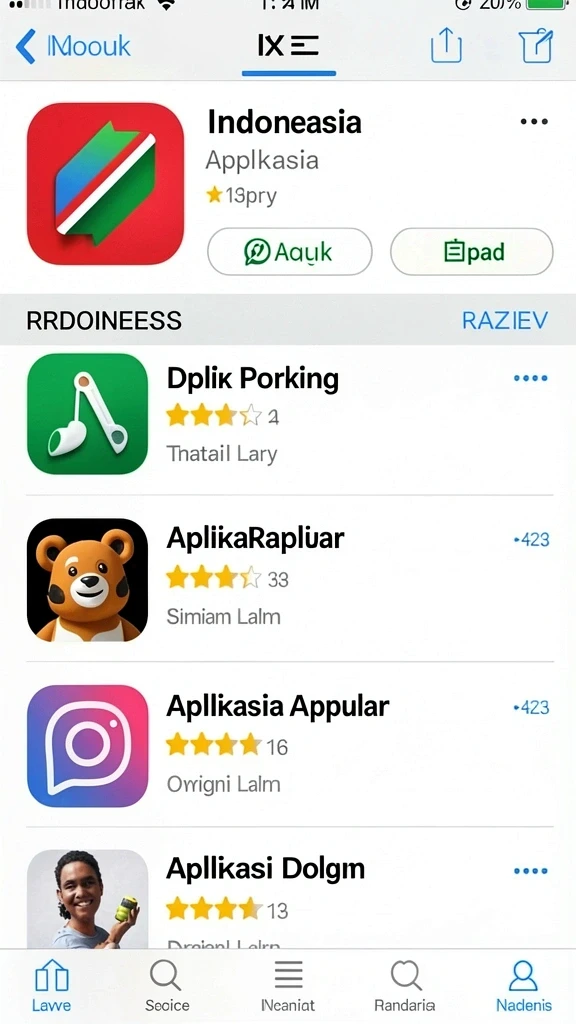Switch to the Neaniat tab
Image resolution: width=576 pixels, height=1024 pixels.
tap(288, 986)
